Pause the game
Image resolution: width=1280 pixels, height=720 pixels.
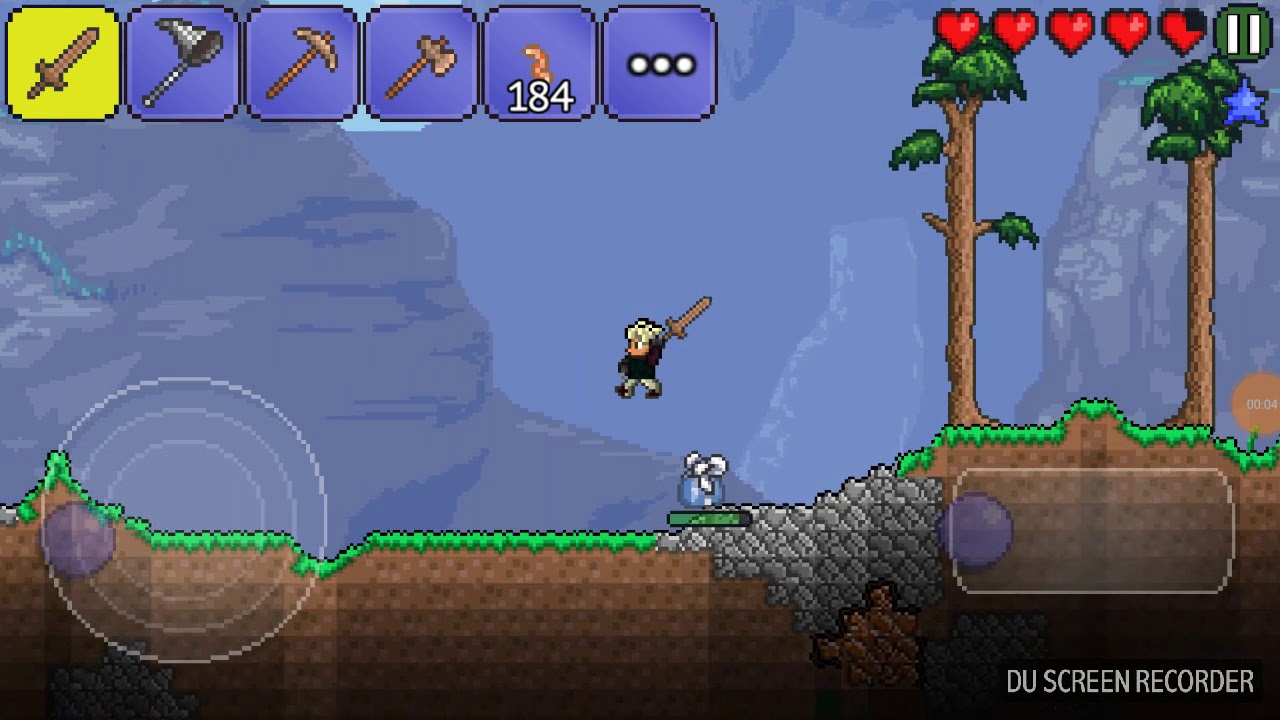1243,35
